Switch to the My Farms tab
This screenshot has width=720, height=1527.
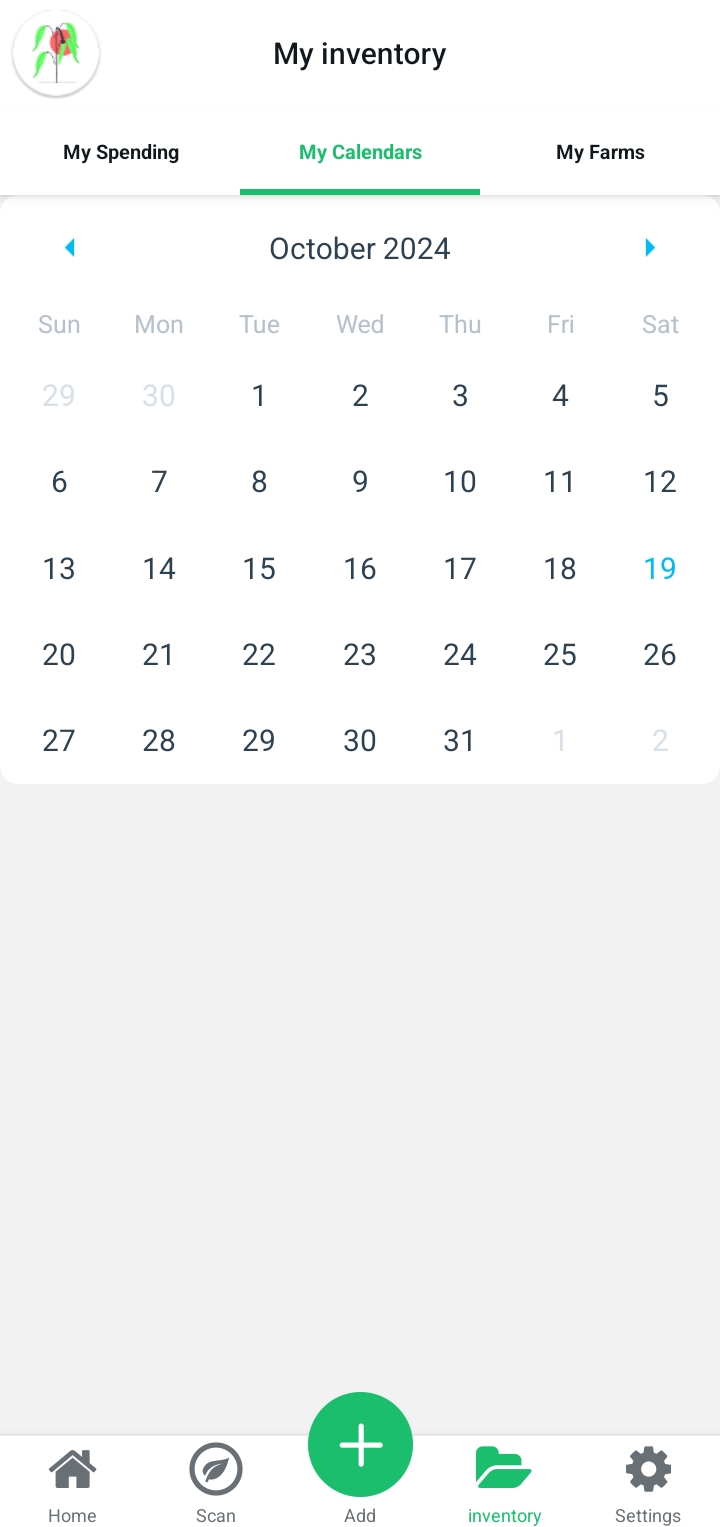(600, 153)
